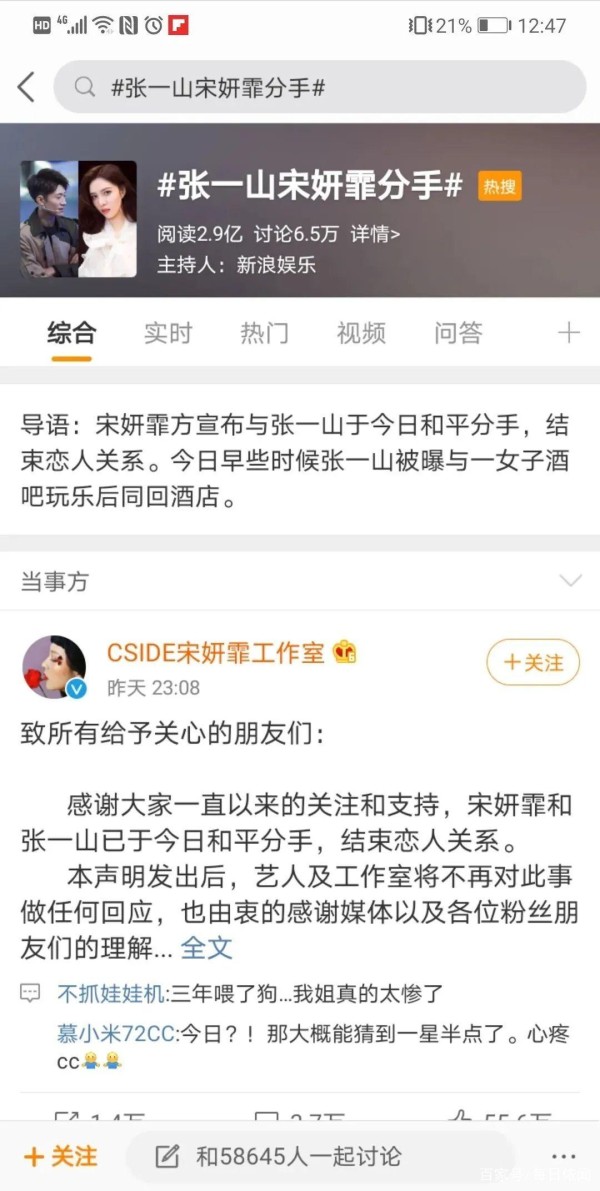
Task: Open commenter 不抓娃娃机's profile
Action: pos(111,993)
